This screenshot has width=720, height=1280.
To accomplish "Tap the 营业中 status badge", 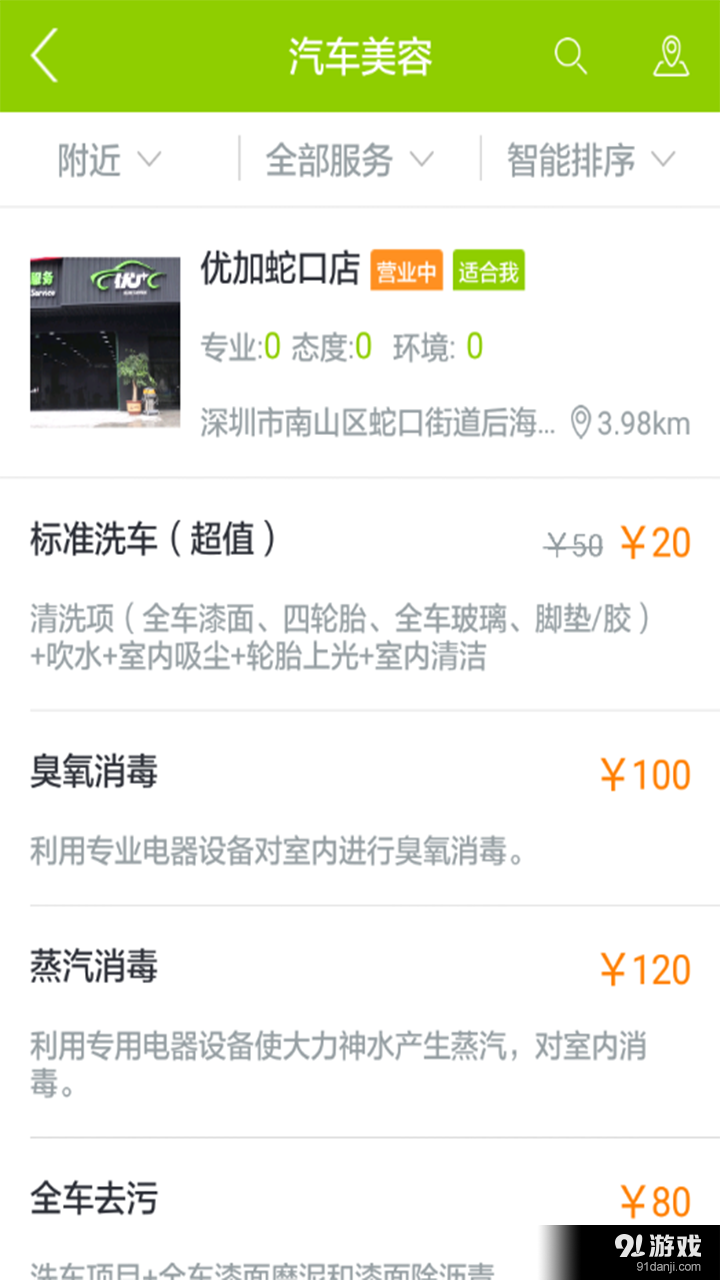I will click(406, 270).
